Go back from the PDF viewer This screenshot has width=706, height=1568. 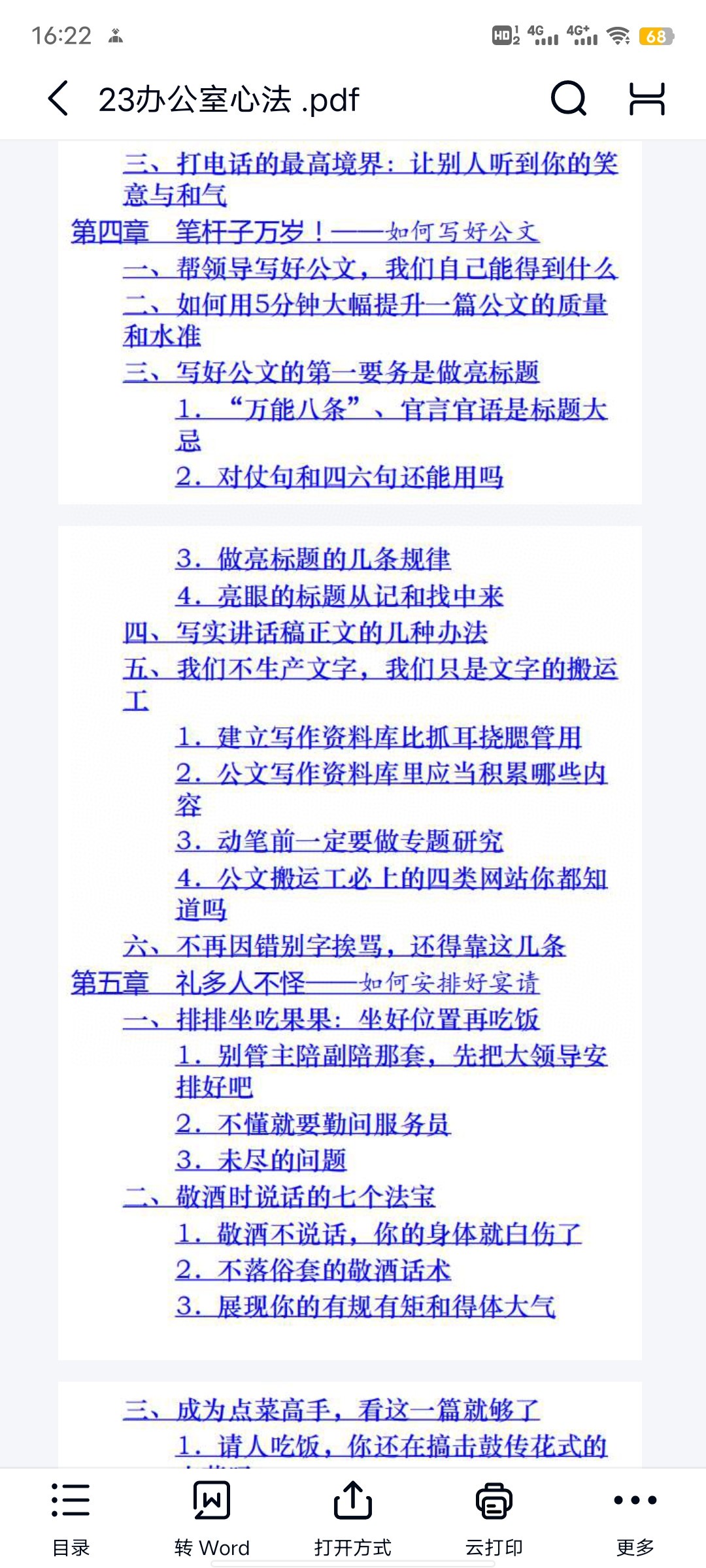[58, 99]
